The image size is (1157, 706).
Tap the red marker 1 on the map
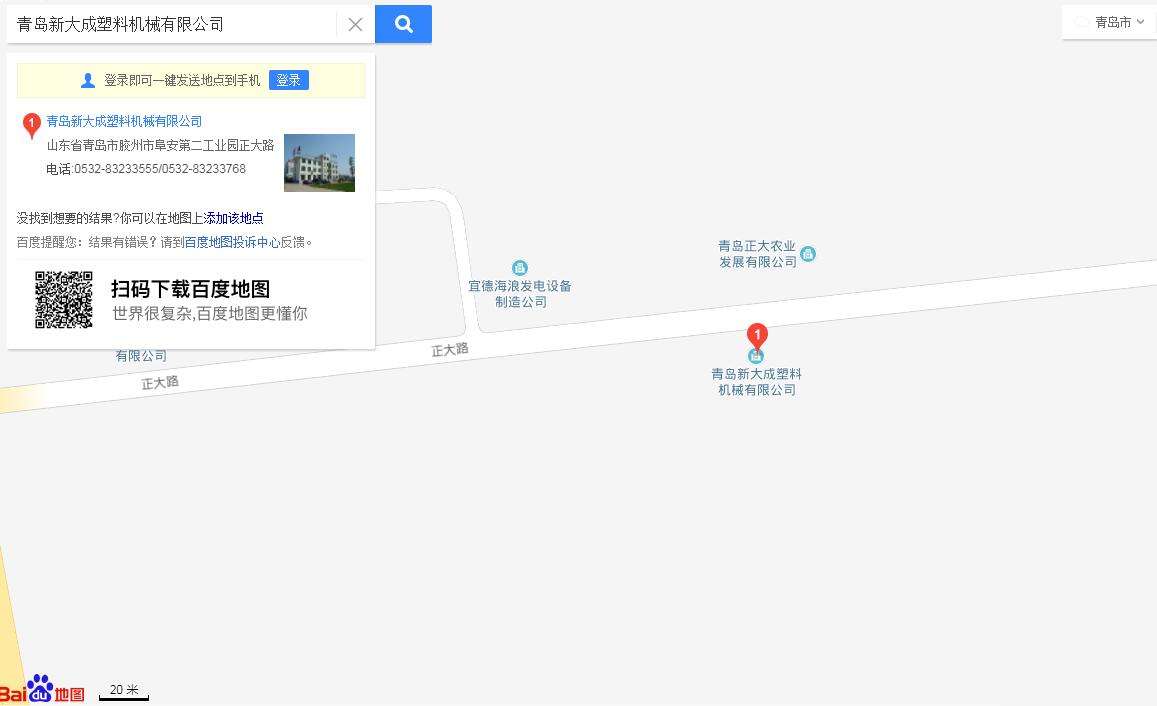click(757, 336)
